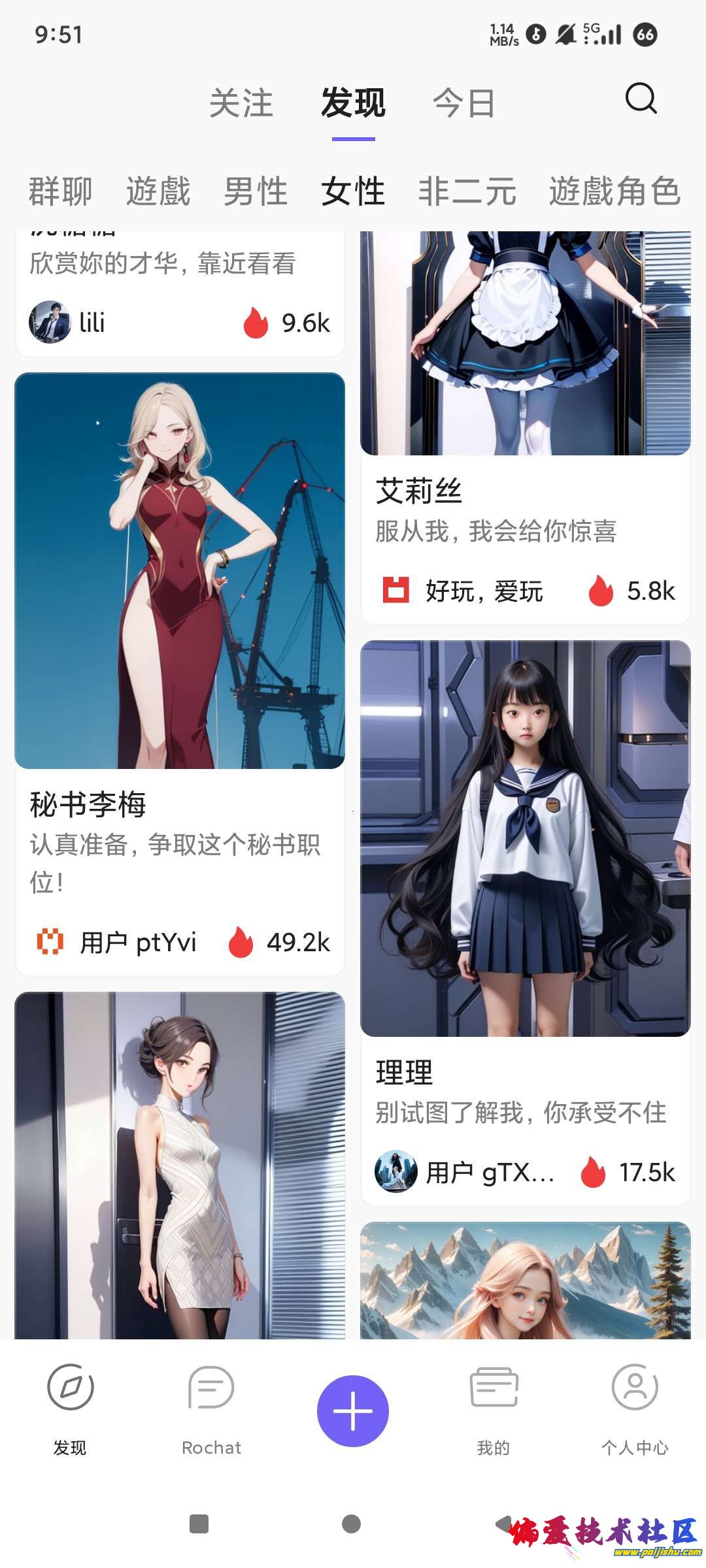
Task: Switch to the 个人中心 tab
Action: (634, 1405)
